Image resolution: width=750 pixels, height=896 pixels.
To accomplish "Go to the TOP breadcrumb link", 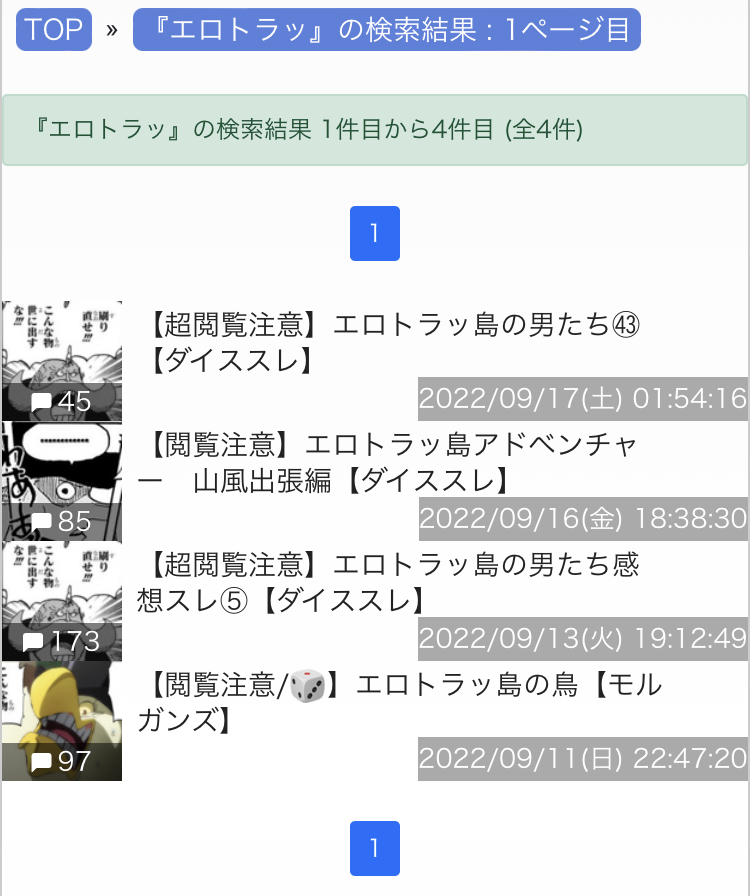I will coord(54,30).
